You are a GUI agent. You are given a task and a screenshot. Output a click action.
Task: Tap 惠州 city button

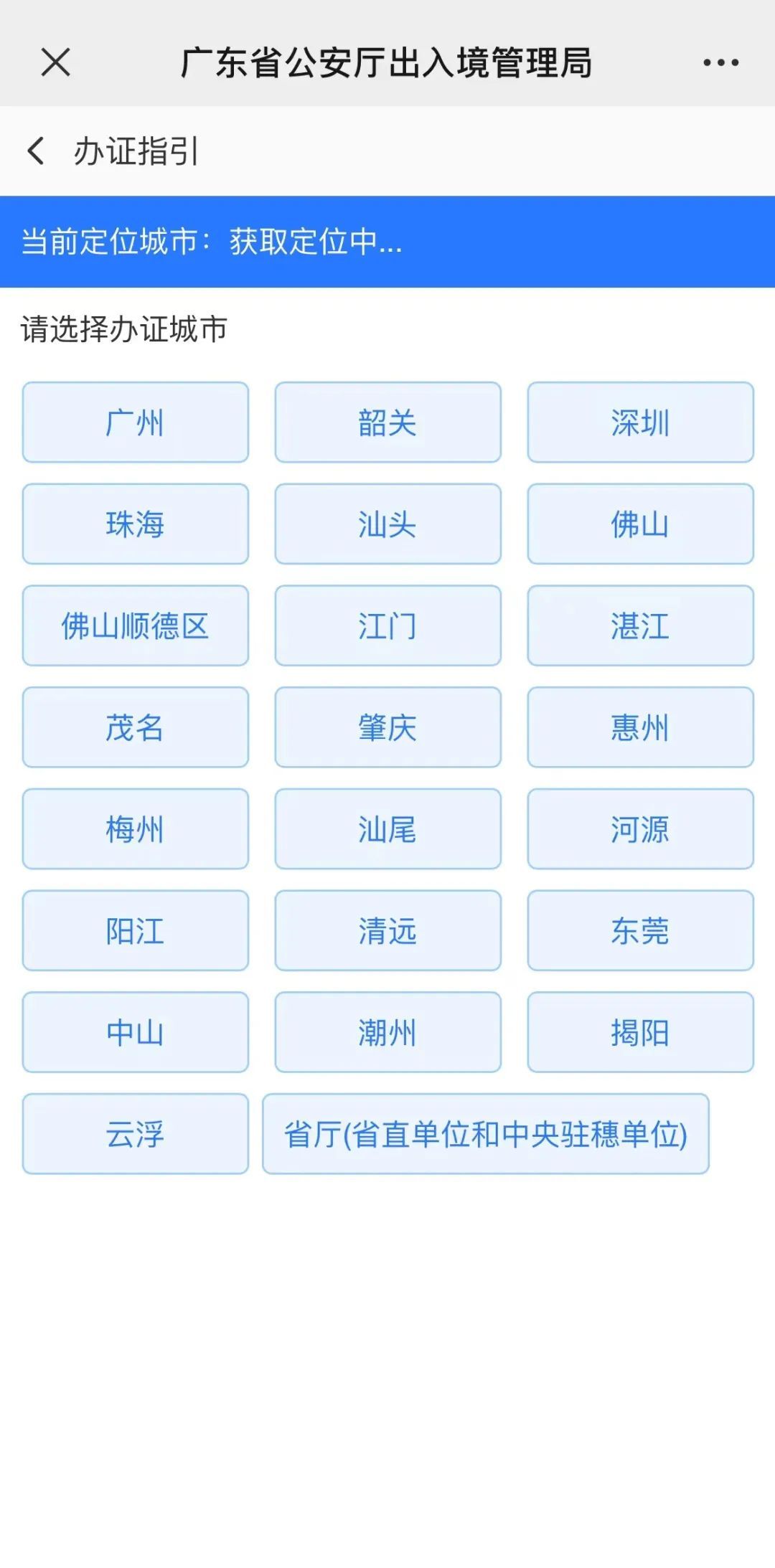[640, 728]
